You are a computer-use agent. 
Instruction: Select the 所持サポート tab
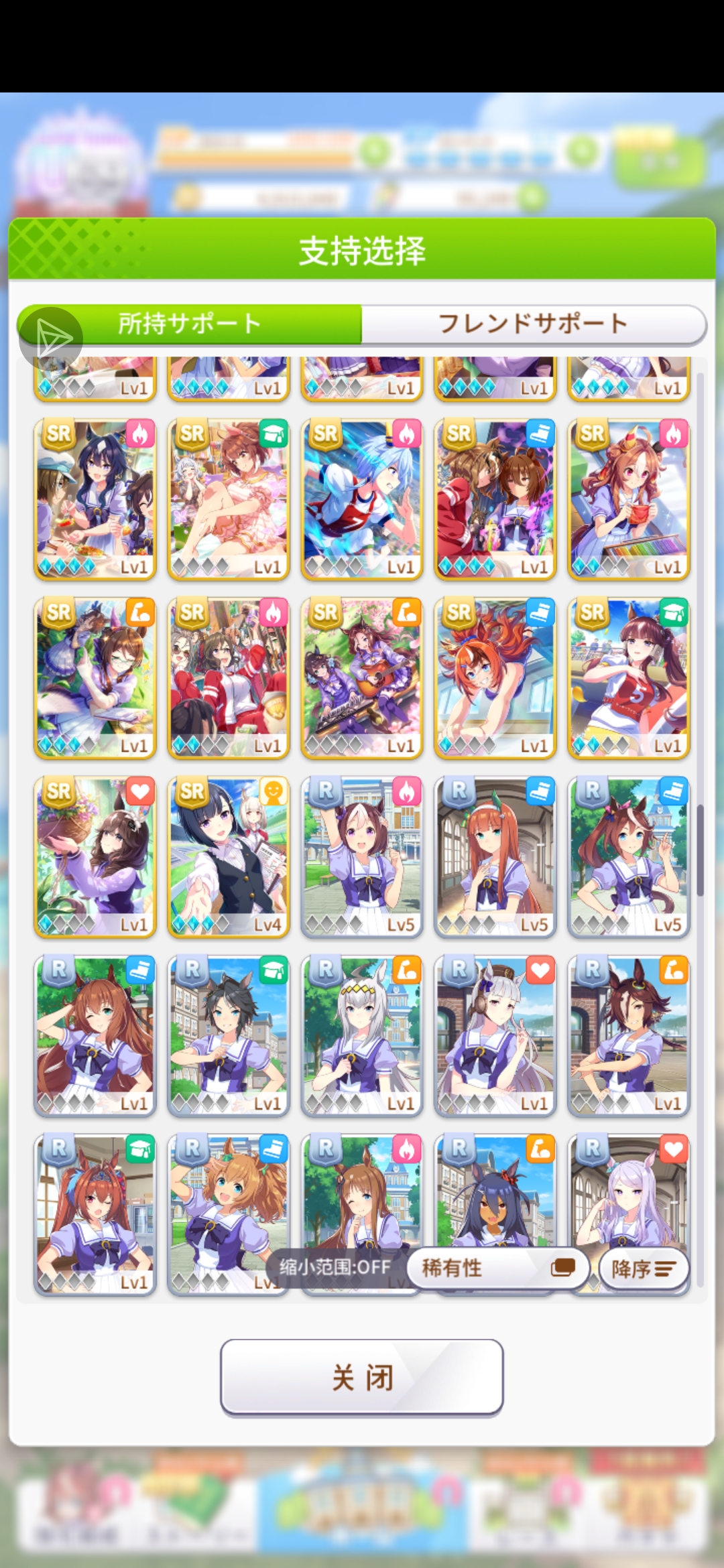(190, 324)
